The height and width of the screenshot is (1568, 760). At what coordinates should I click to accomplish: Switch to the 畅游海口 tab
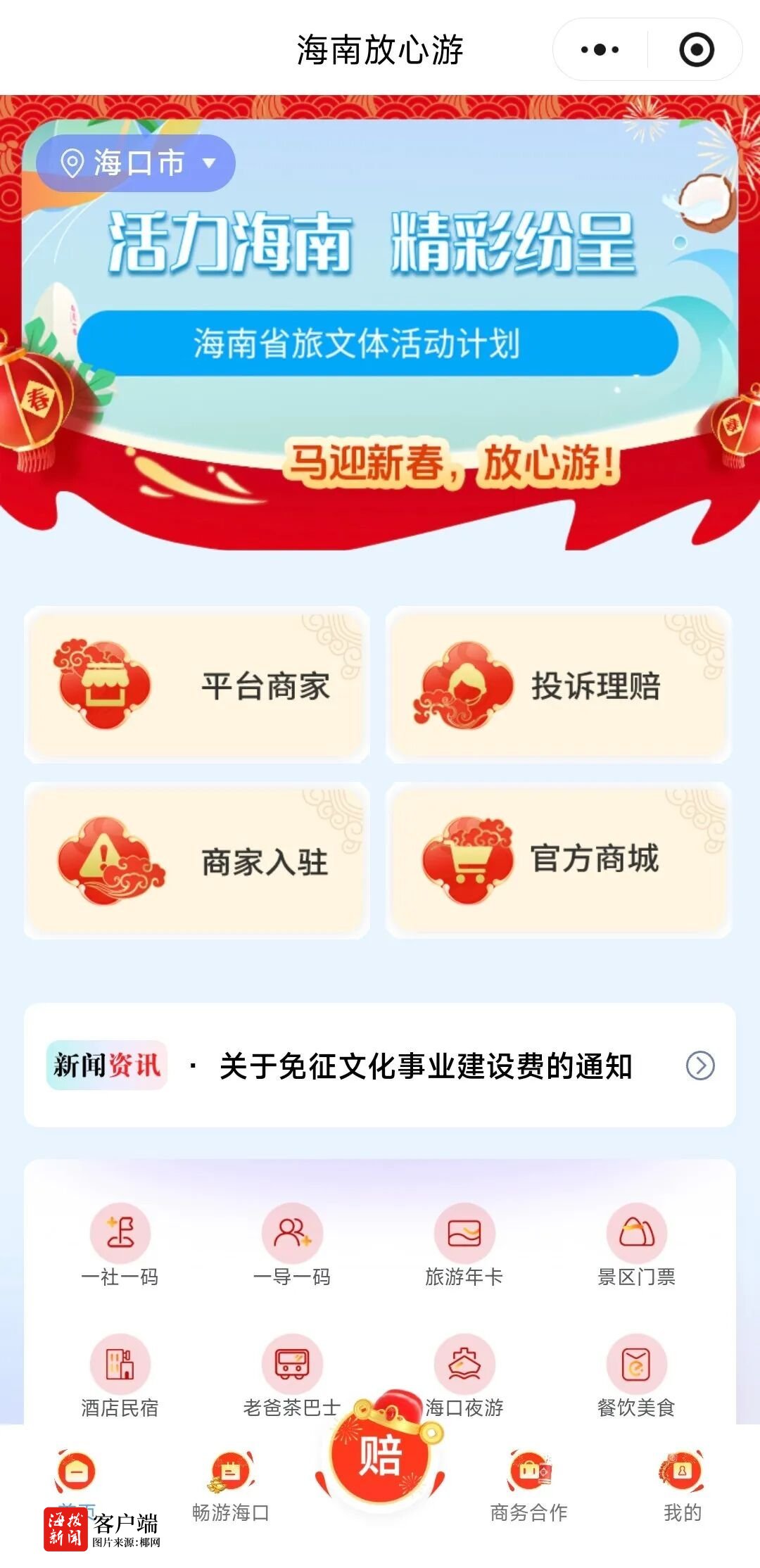tap(231, 1485)
